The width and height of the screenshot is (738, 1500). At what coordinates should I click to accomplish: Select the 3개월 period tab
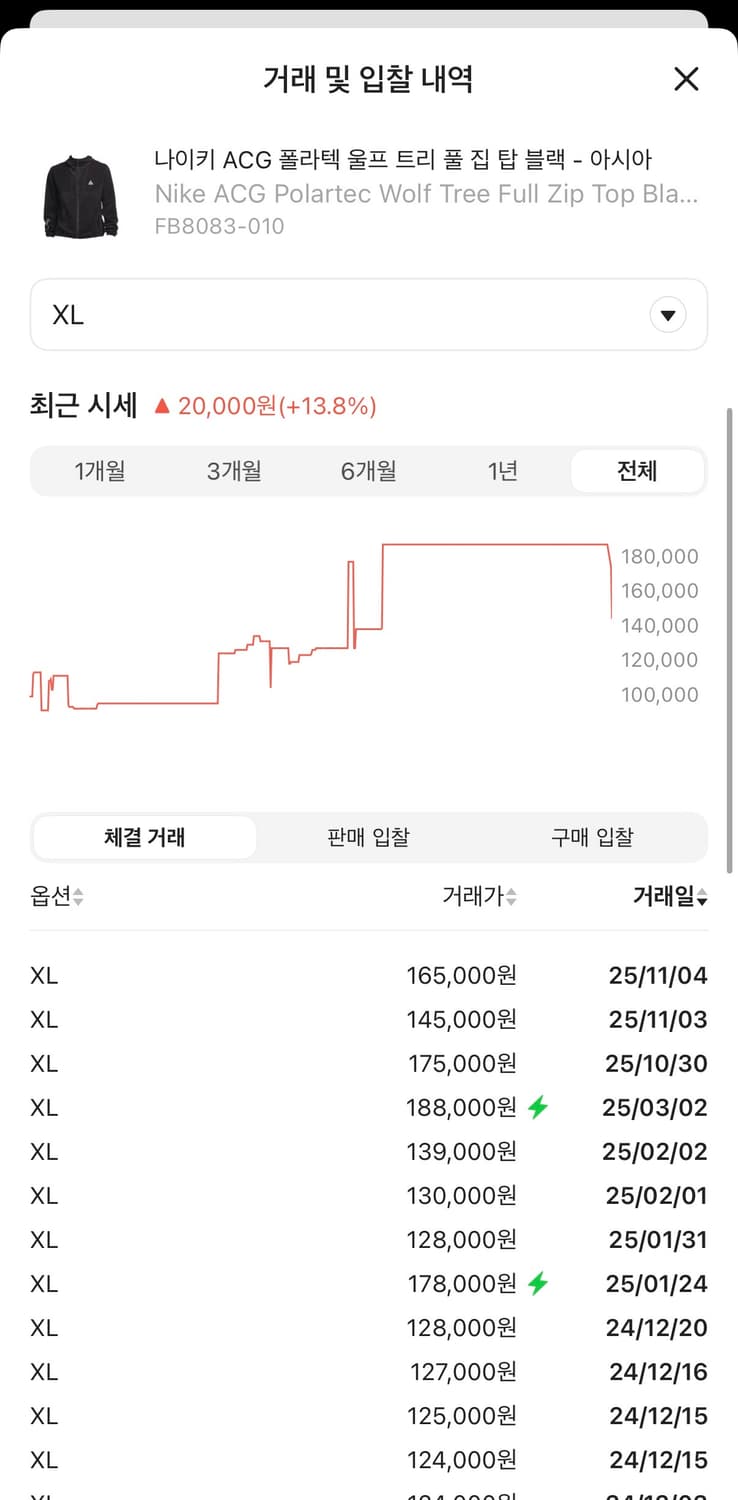point(232,470)
